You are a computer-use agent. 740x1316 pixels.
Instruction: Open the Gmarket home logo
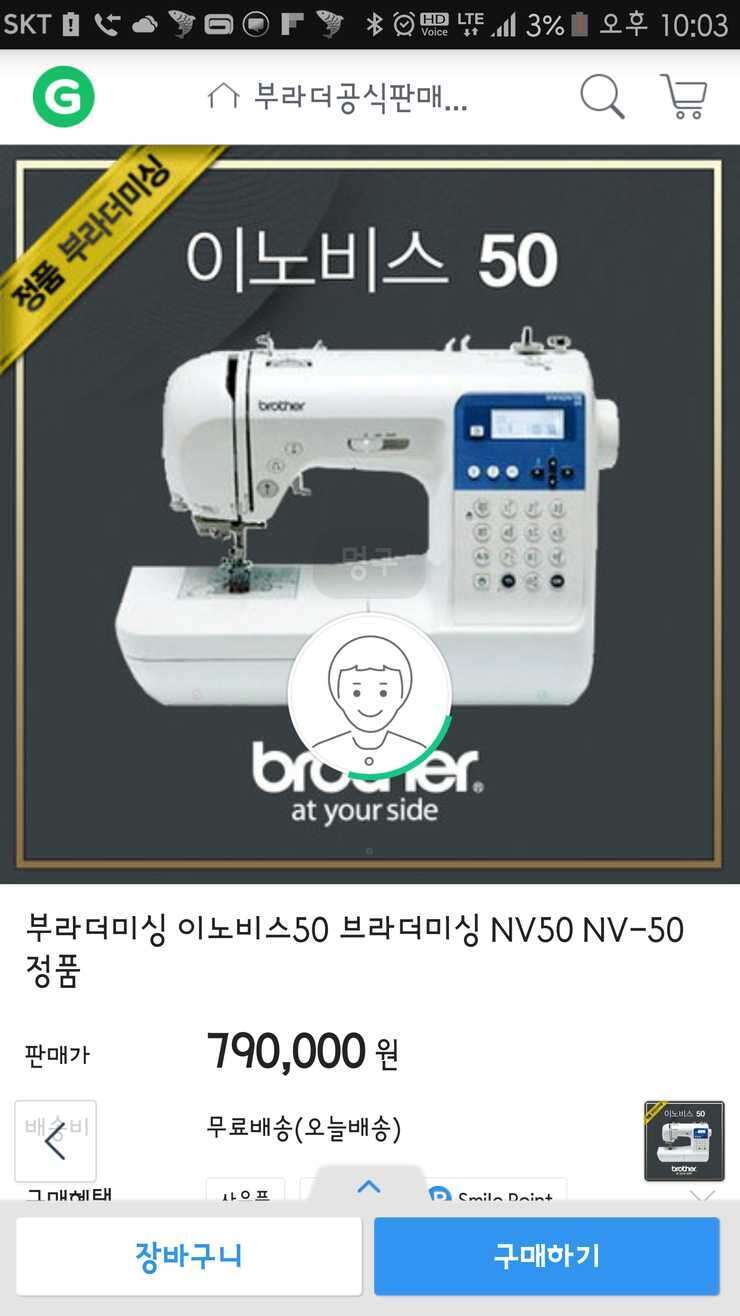(64, 97)
